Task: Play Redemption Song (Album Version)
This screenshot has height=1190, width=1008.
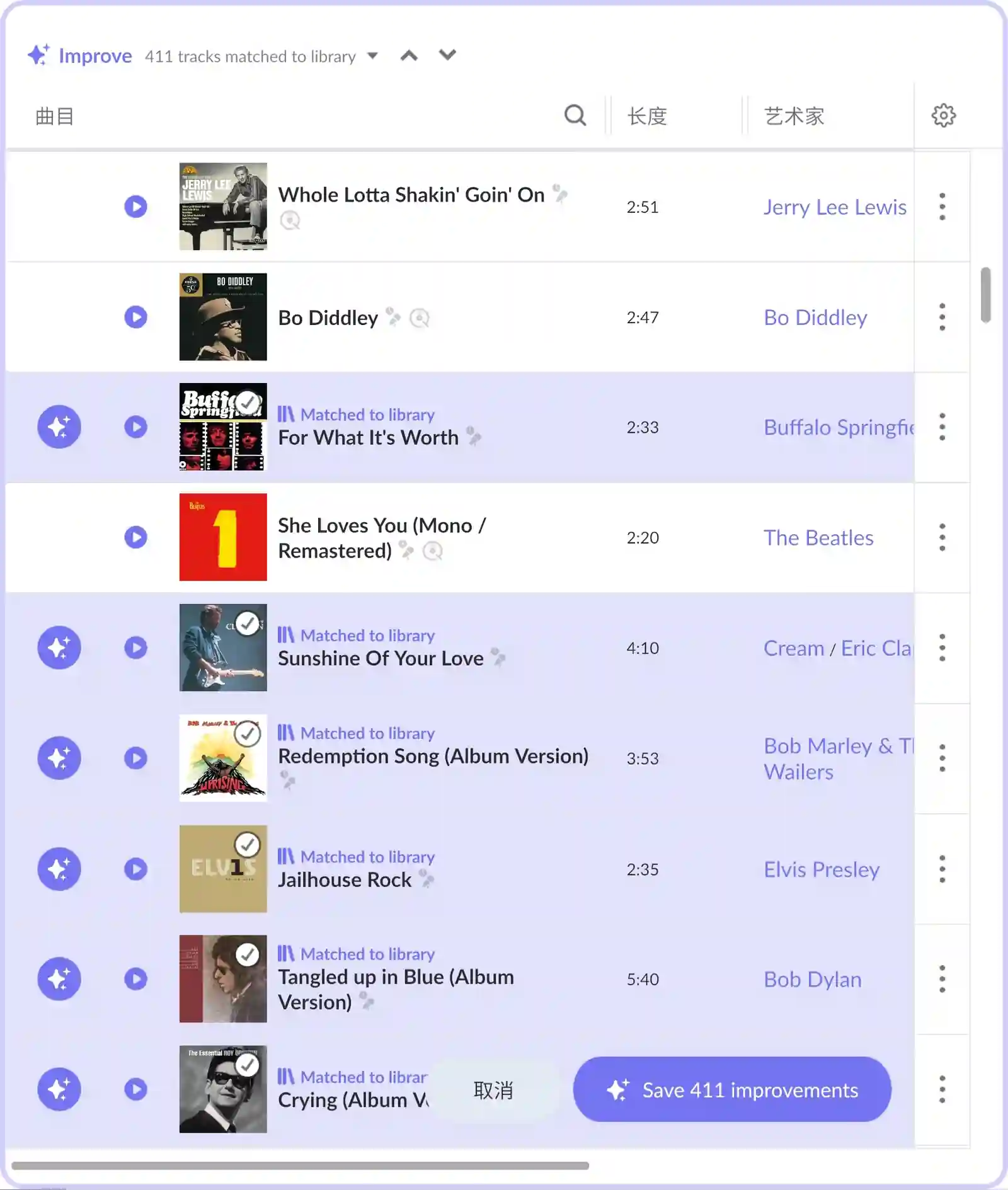Action: (135, 758)
